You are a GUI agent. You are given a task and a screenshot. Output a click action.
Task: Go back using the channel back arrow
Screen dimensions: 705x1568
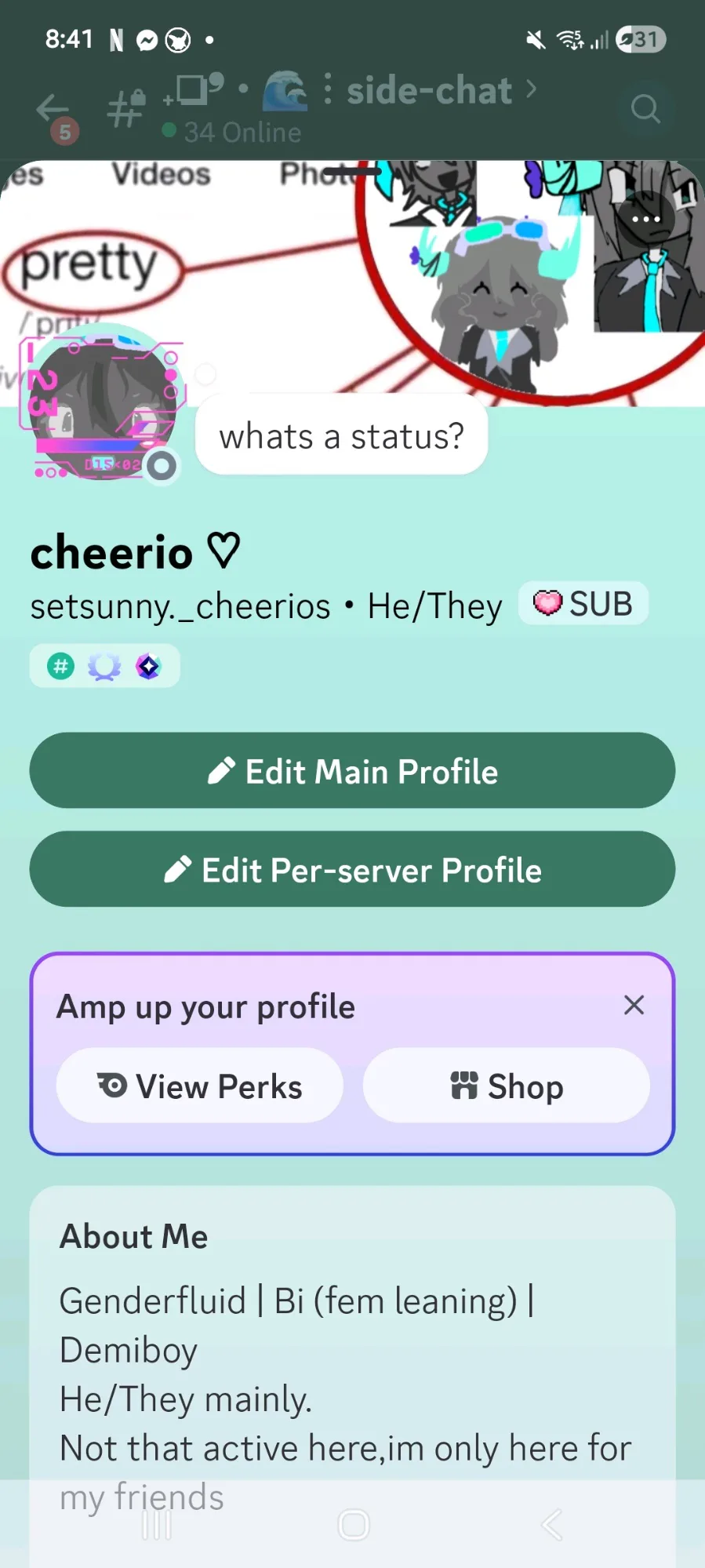(53, 110)
